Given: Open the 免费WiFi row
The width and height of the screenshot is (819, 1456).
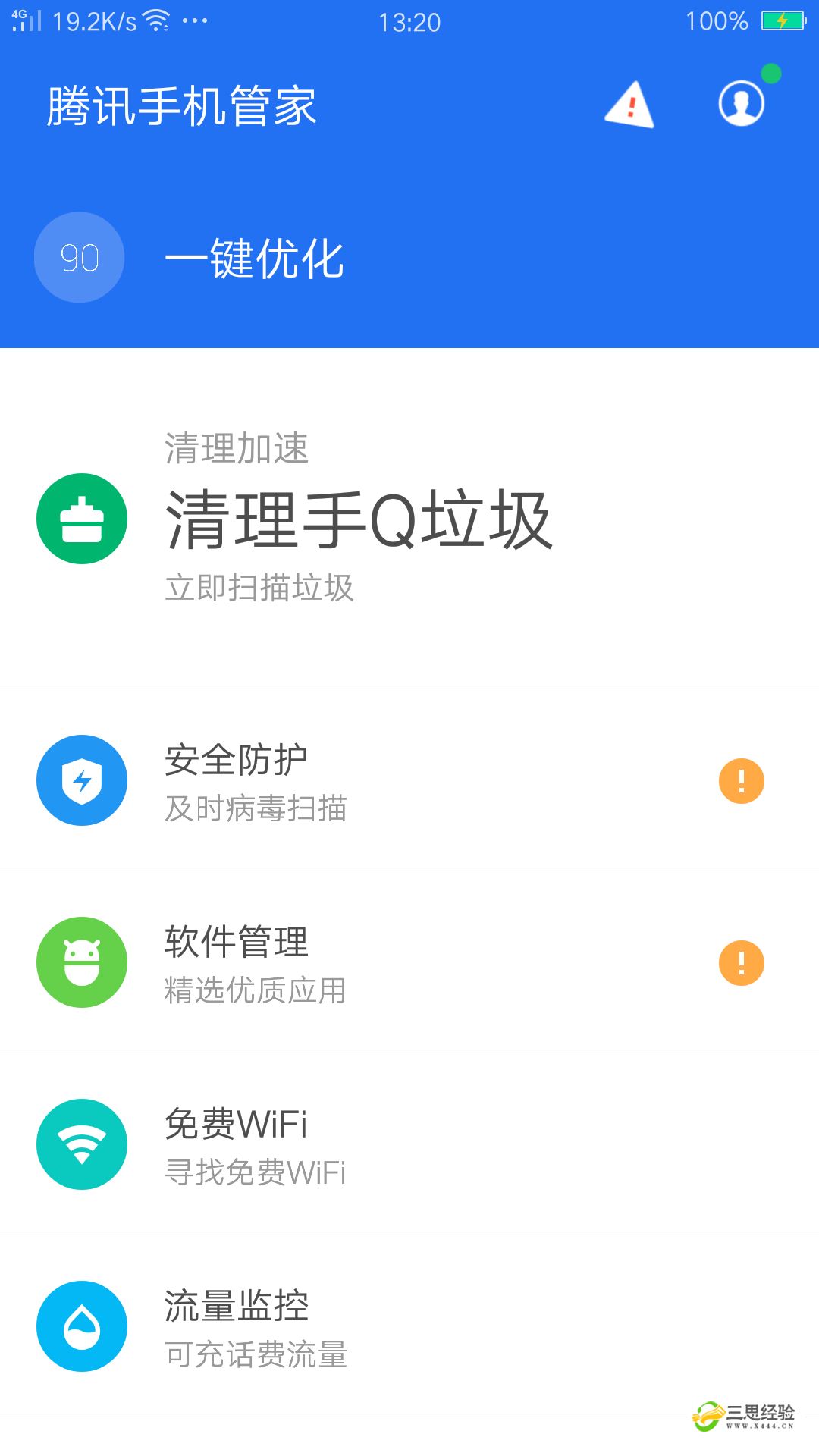Looking at the screenshot, I should point(409,1144).
